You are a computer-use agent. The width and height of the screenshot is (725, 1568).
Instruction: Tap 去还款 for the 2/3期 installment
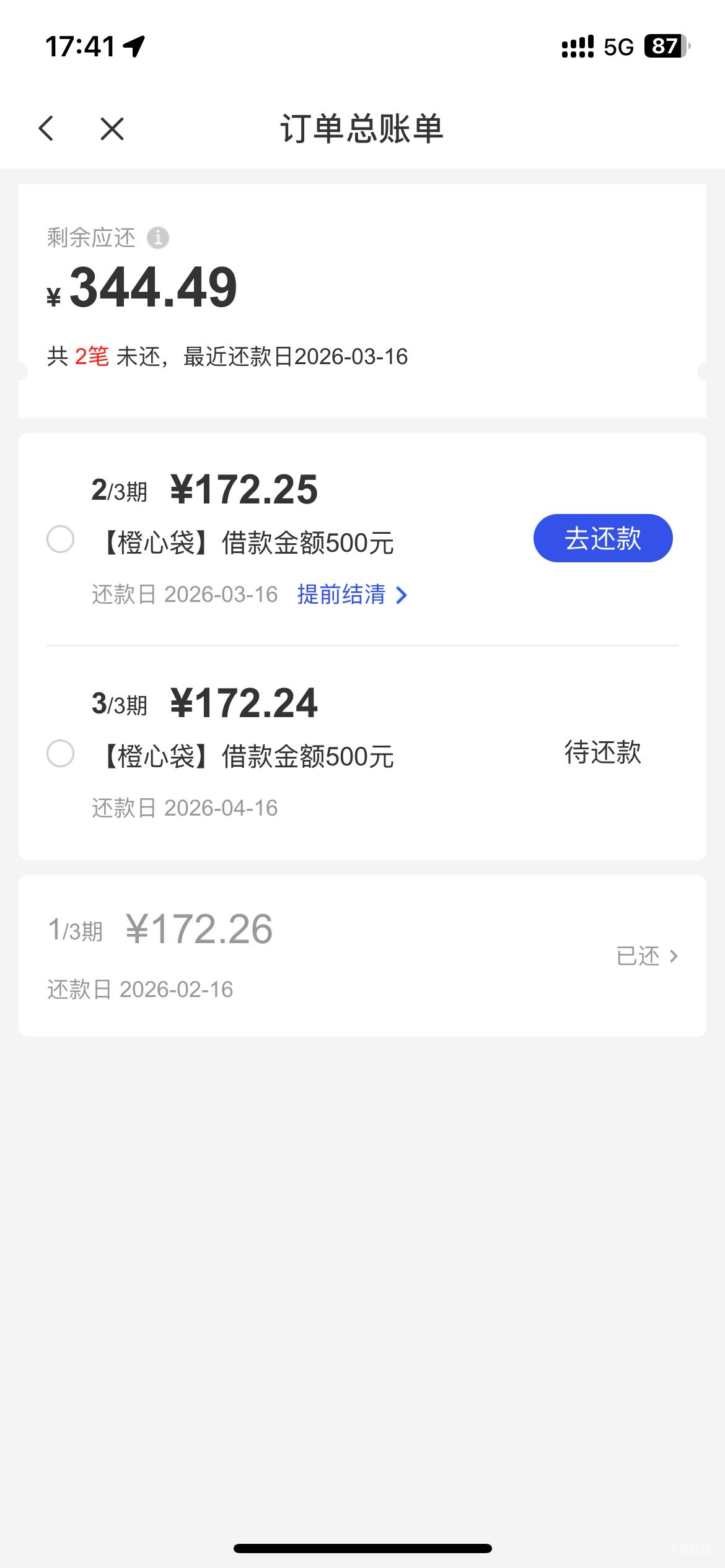pyautogui.click(x=602, y=538)
